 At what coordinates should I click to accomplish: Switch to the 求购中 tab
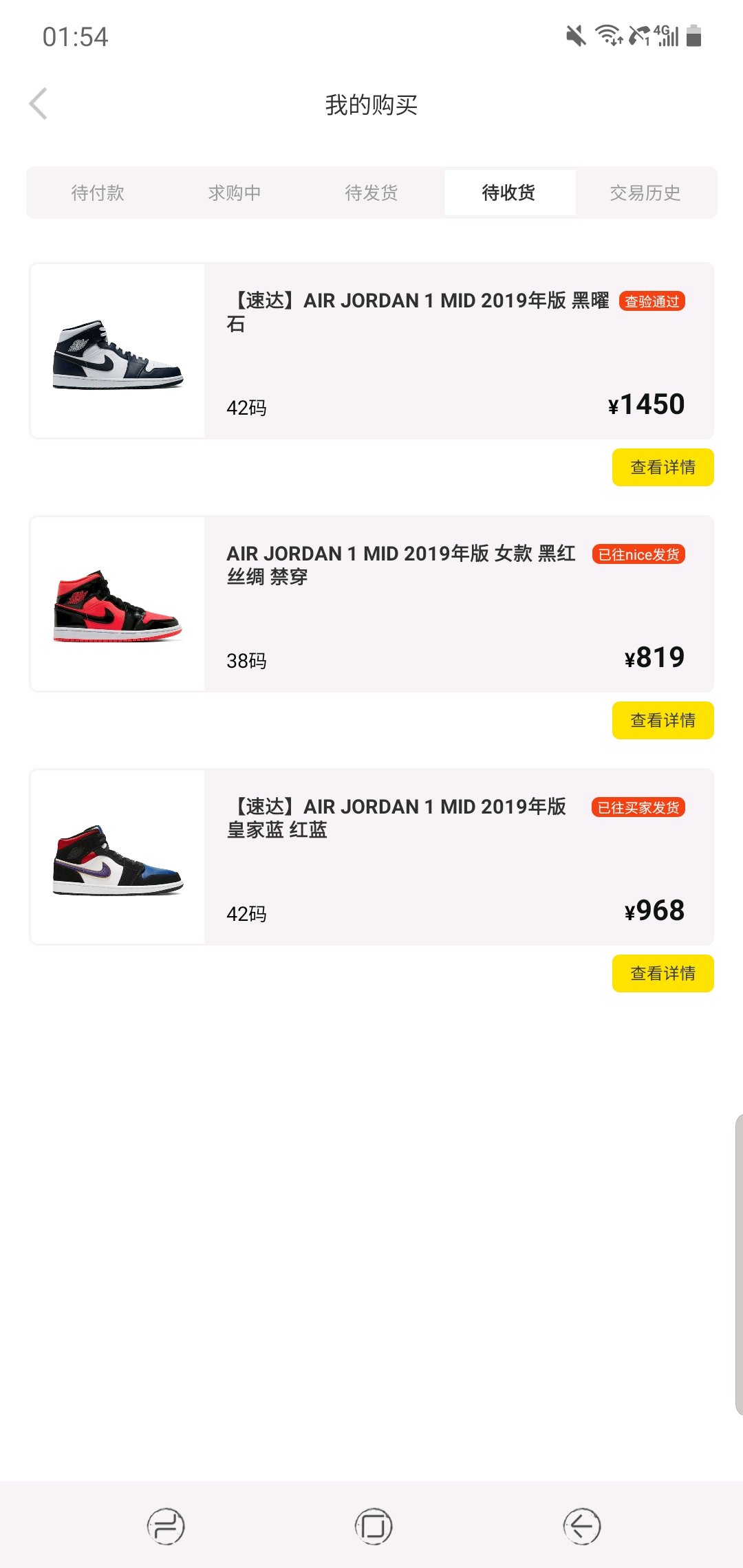[x=235, y=193]
